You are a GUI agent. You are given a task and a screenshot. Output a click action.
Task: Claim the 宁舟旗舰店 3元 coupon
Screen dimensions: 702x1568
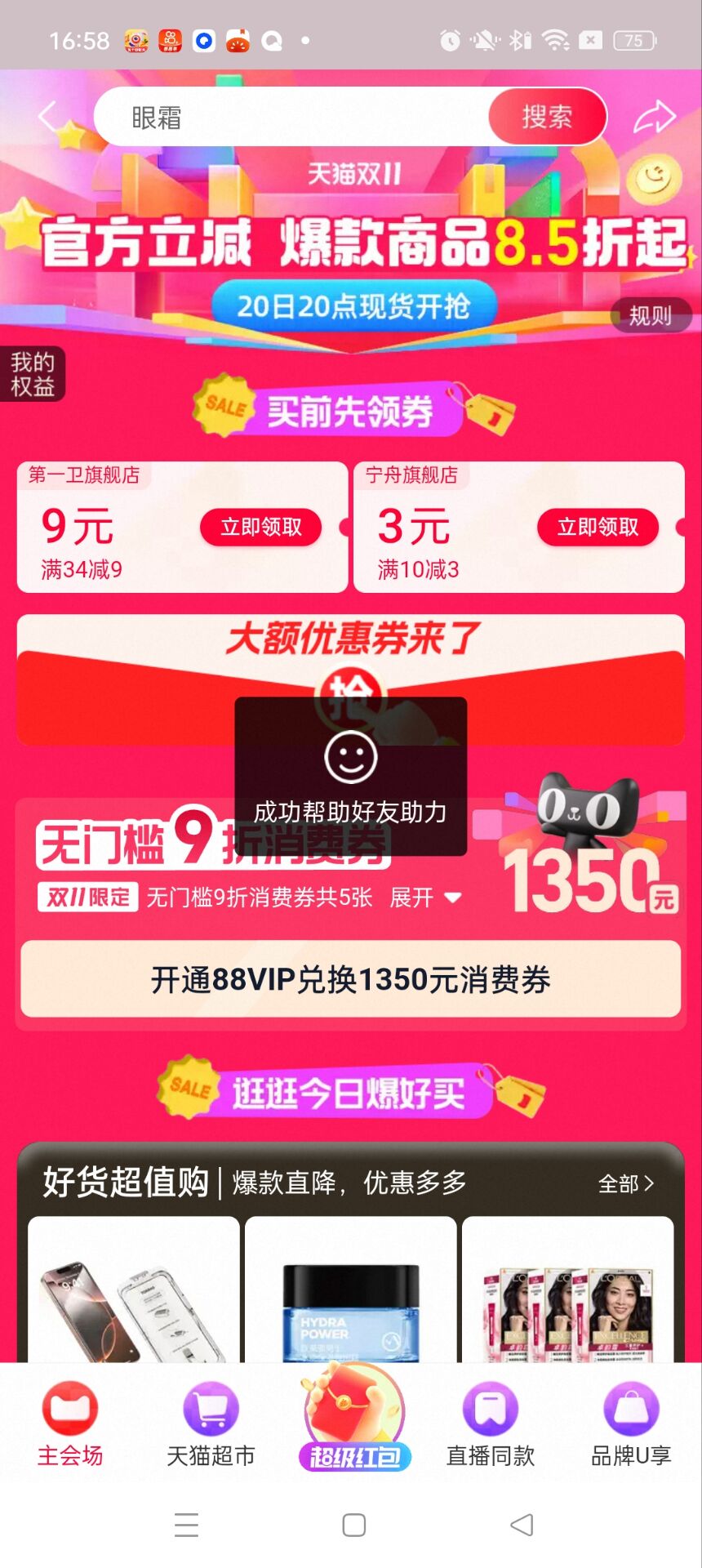pyautogui.click(x=598, y=527)
